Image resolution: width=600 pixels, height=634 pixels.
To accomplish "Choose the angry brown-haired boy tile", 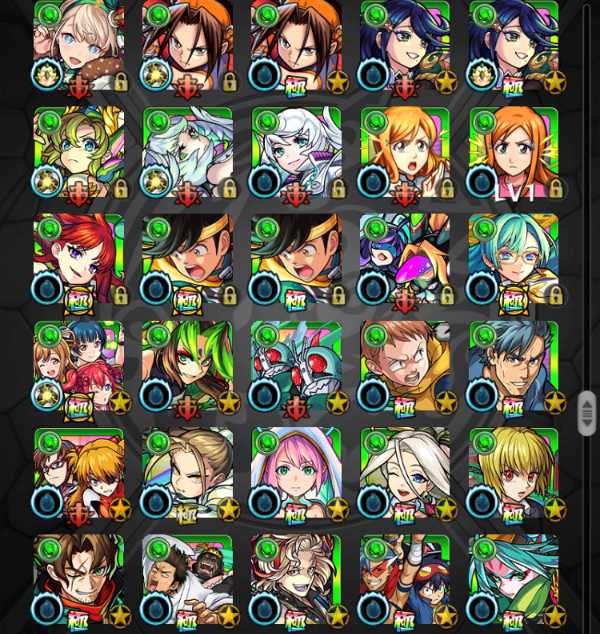I will point(404,366).
